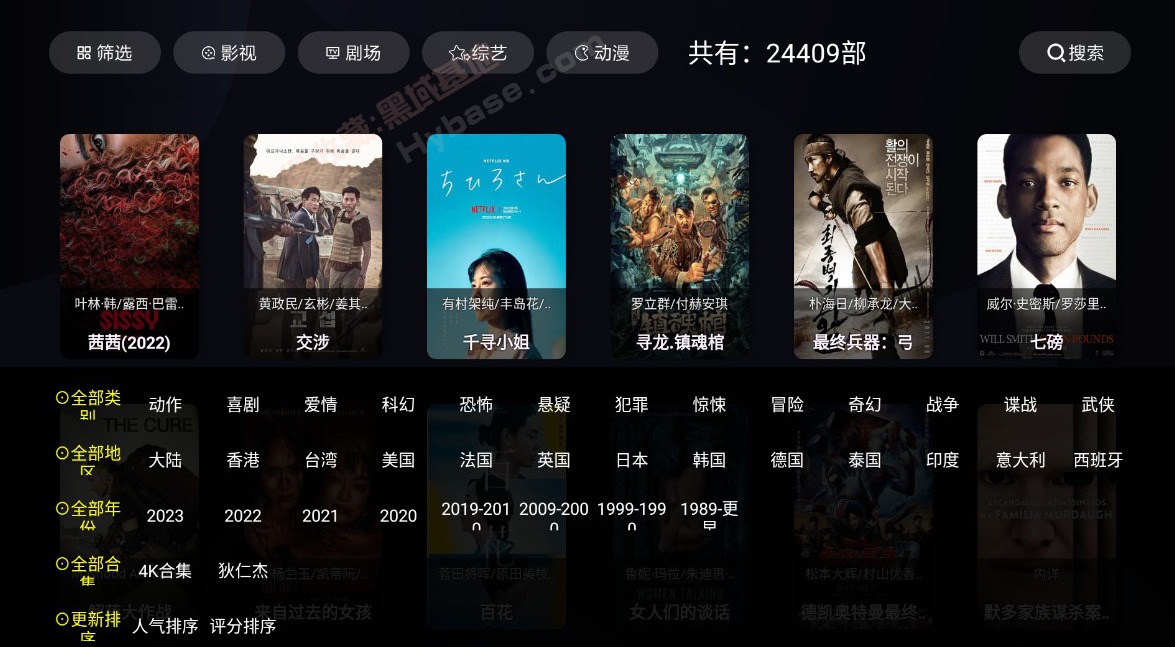Open the movie 交涉
The image size is (1175, 647).
pyautogui.click(x=312, y=246)
